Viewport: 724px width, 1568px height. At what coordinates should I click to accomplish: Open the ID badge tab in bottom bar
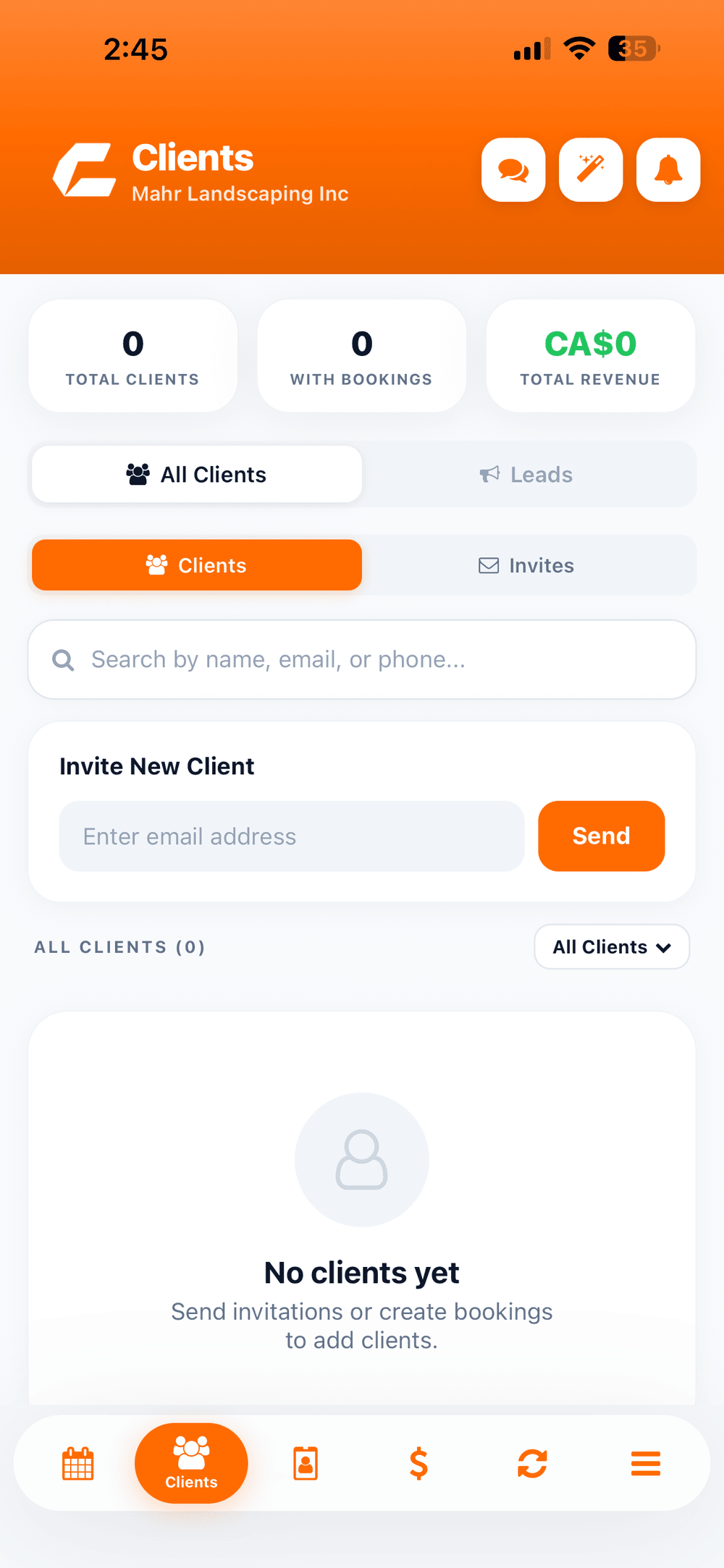pos(306,1464)
